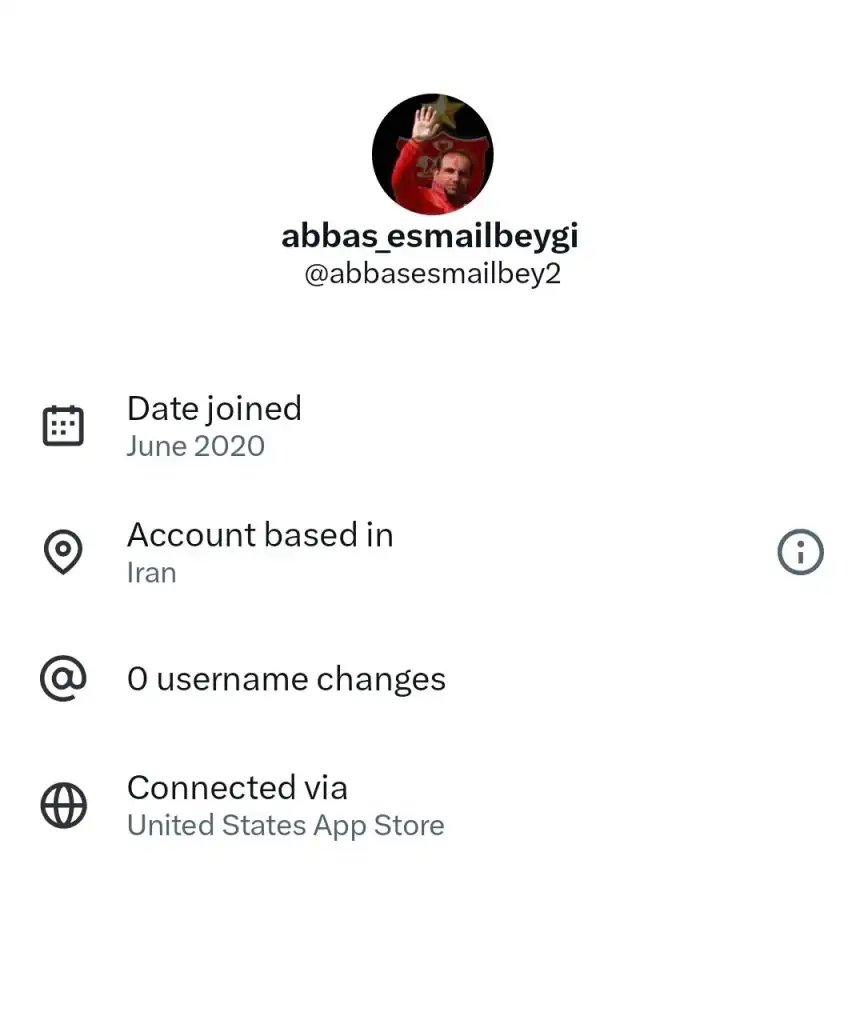Click the calendar icon beside Date joined
Image resolution: width=864 pixels, height=1016 pixels.
coord(63,424)
